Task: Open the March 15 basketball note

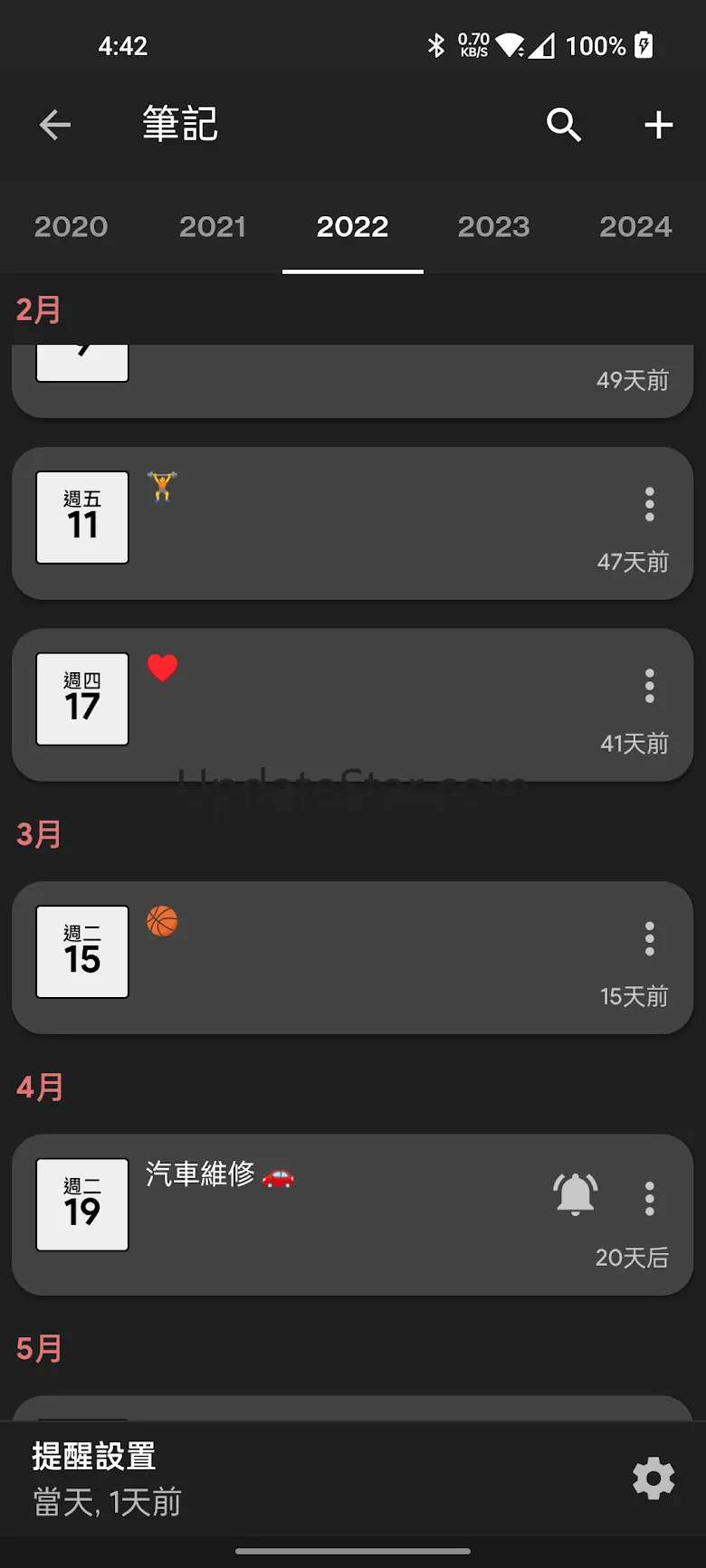Action: pyautogui.click(x=352, y=957)
